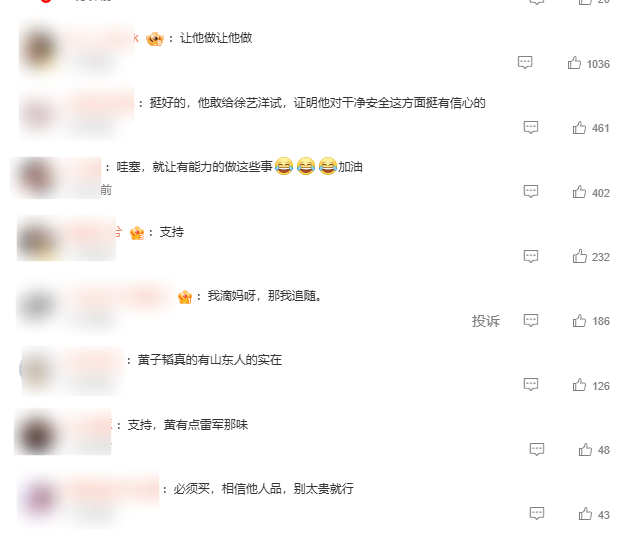
Task: Reply to the comment "我滴妈呀，那我追随"
Action: [x=531, y=320]
